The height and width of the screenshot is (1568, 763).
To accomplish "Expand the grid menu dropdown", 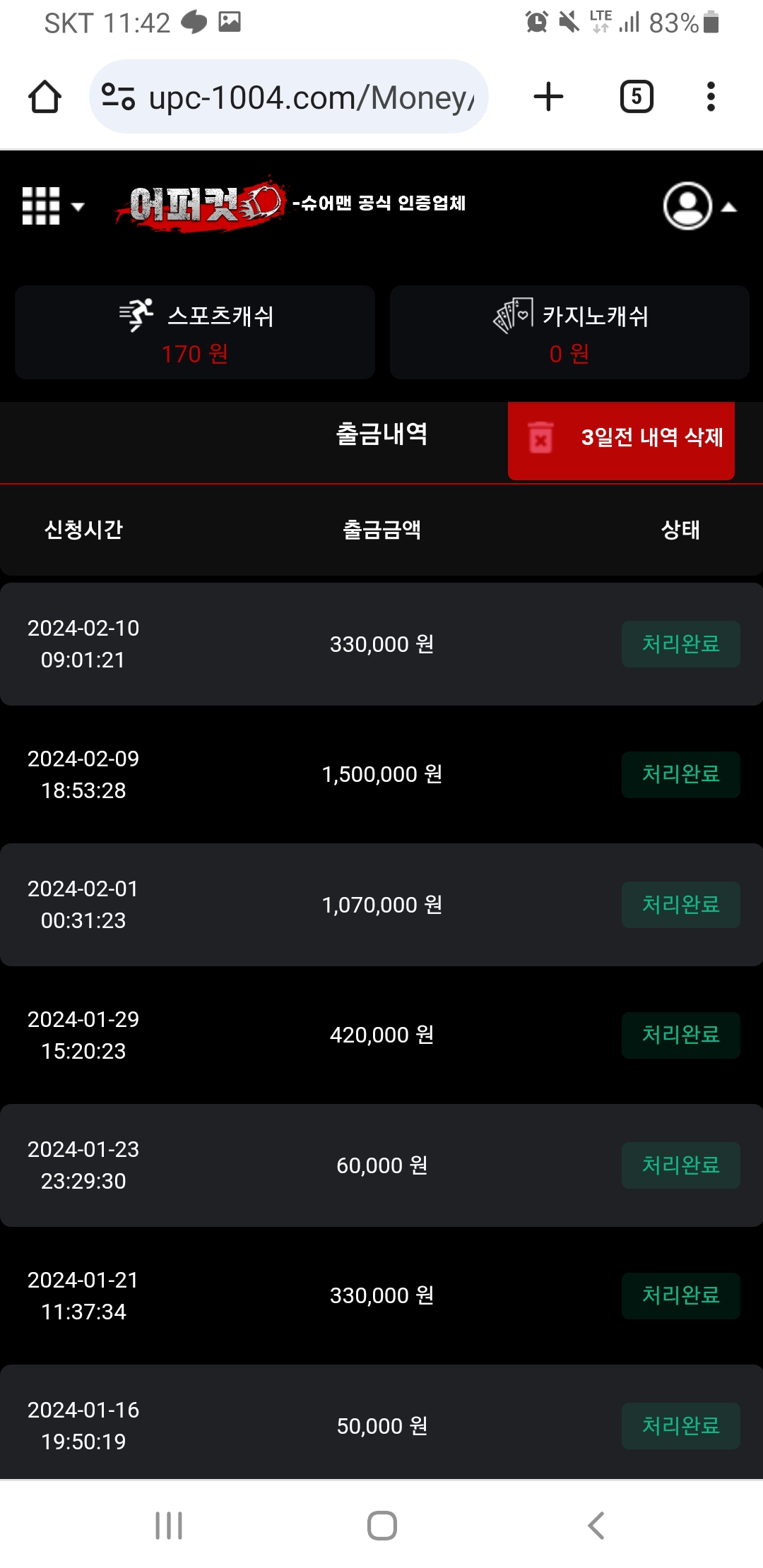I will (53, 206).
